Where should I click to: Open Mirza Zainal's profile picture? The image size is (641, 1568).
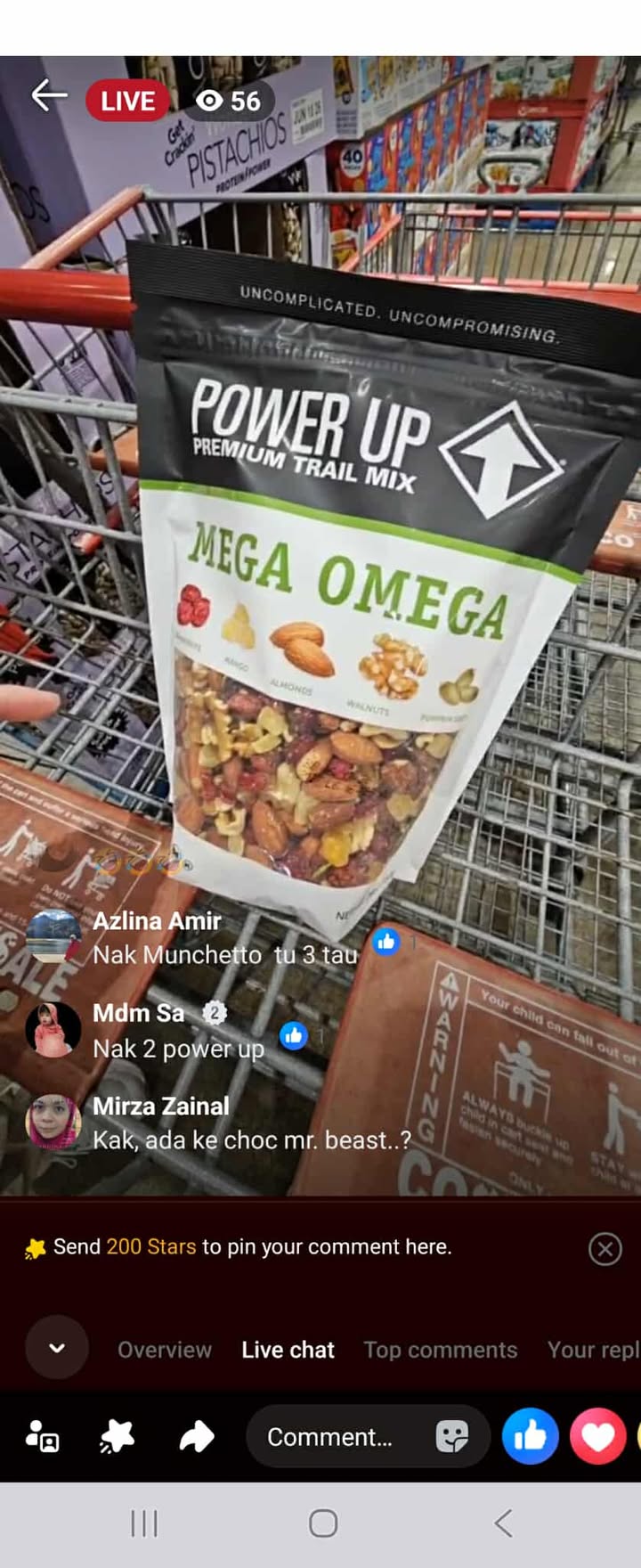pos(53,1123)
